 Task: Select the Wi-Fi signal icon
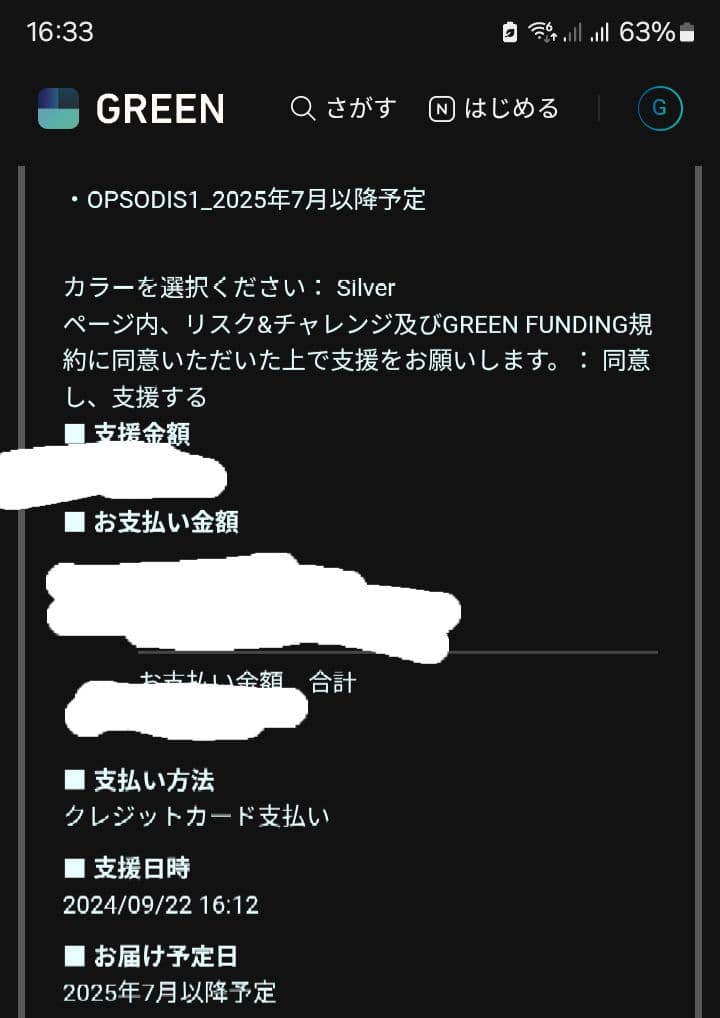[x=538, y=31]
